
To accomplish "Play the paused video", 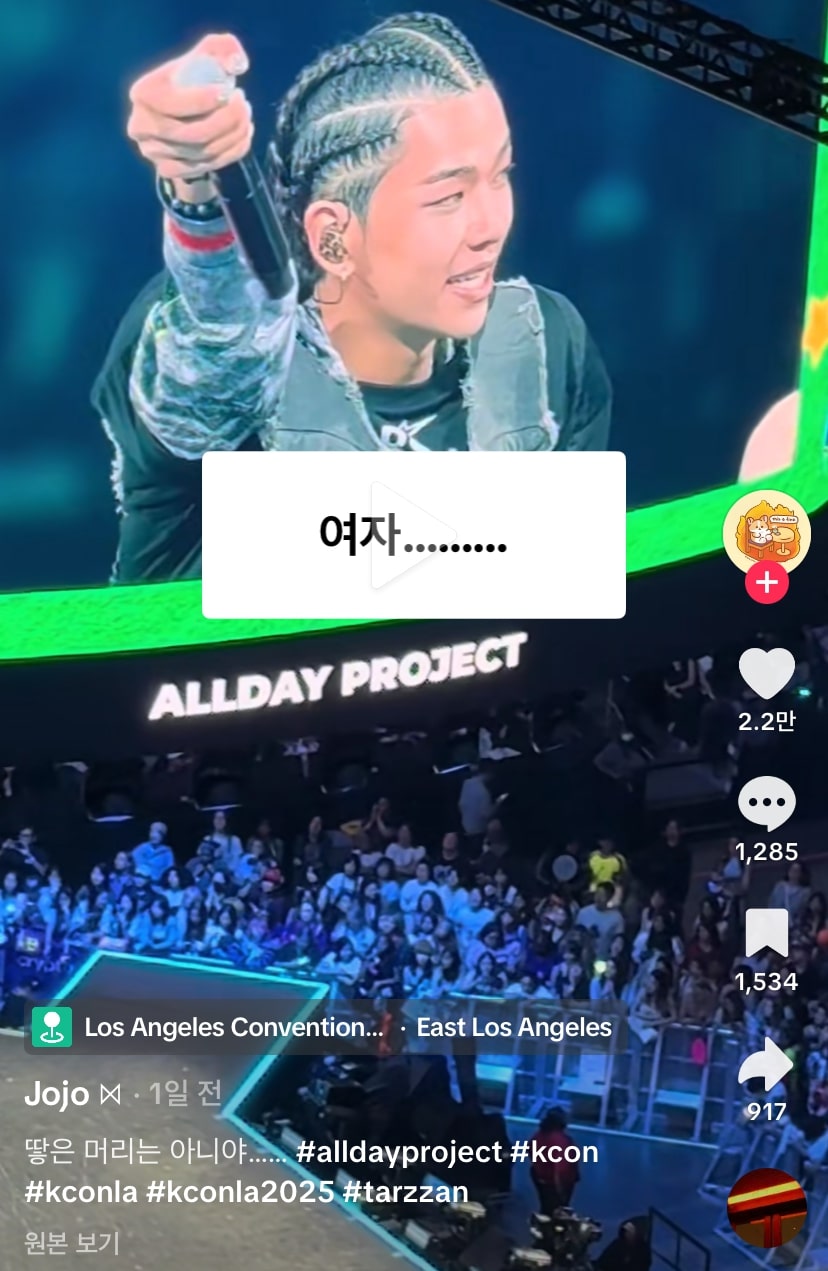I will click(413, 535).
